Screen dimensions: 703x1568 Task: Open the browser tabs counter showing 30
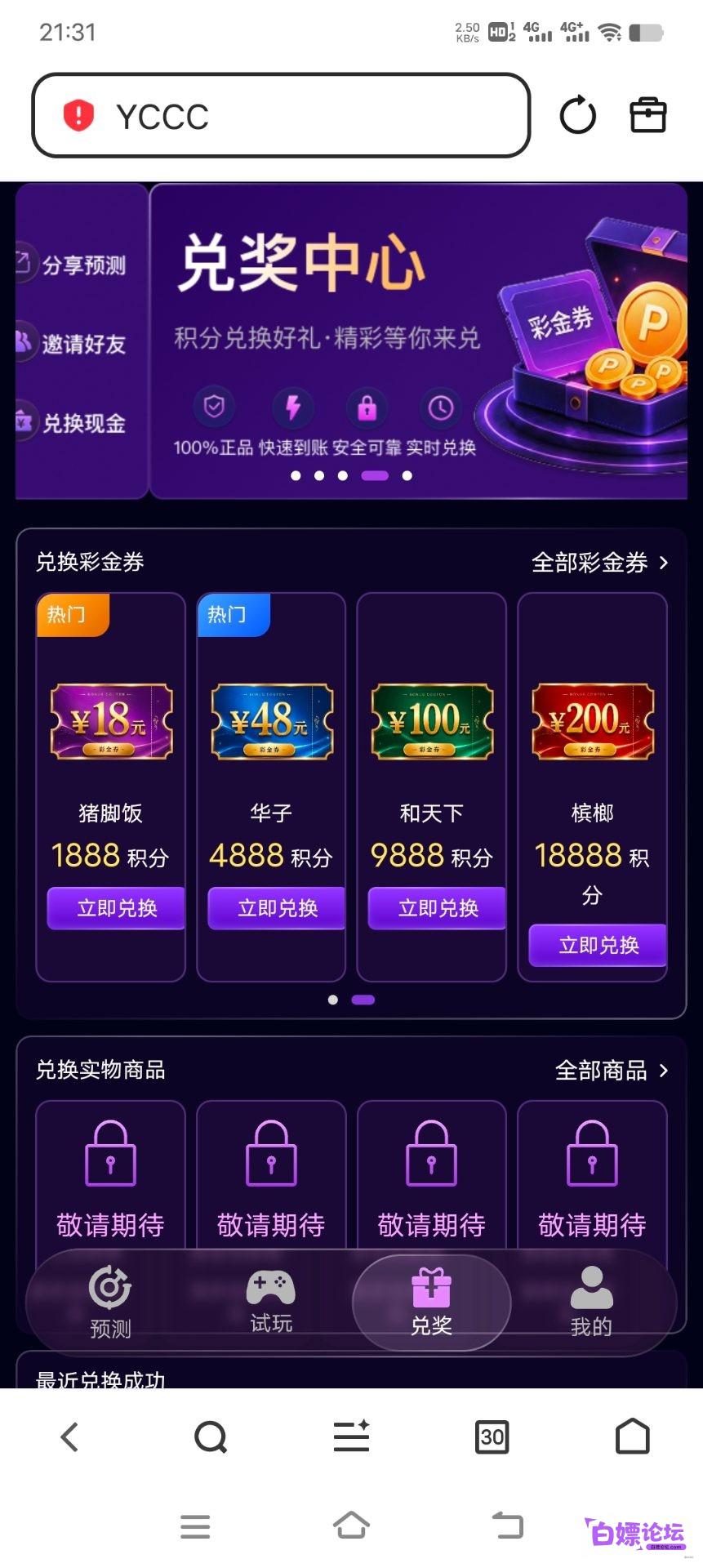coord(492,1437)
